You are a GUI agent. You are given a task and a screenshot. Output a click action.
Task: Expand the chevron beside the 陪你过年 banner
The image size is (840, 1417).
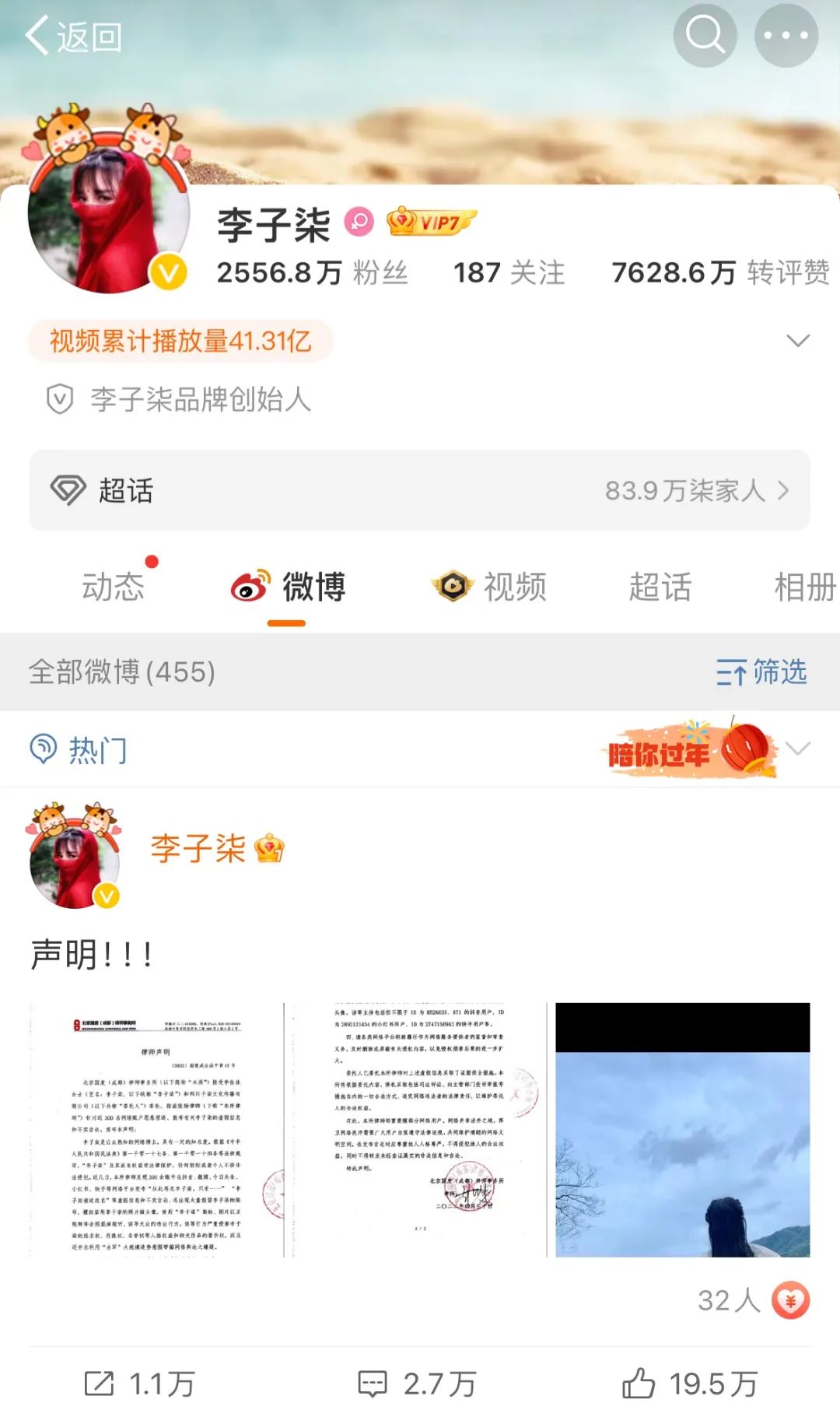(798, 749)
